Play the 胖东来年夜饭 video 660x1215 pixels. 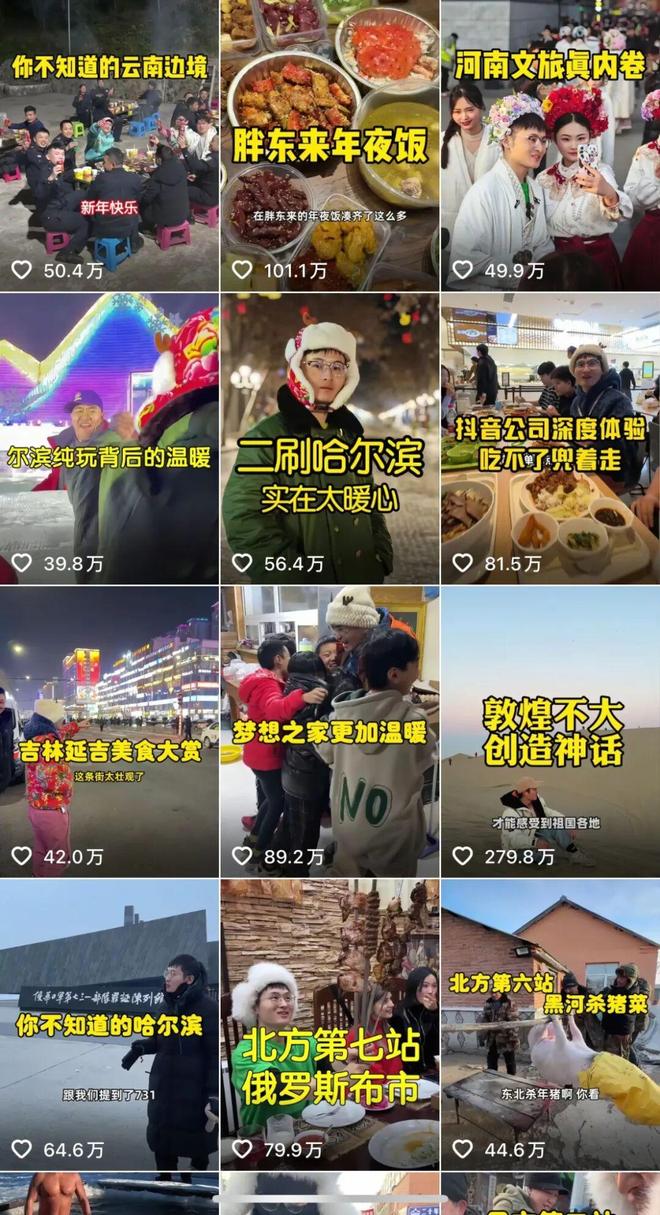(x=329, y=150)
